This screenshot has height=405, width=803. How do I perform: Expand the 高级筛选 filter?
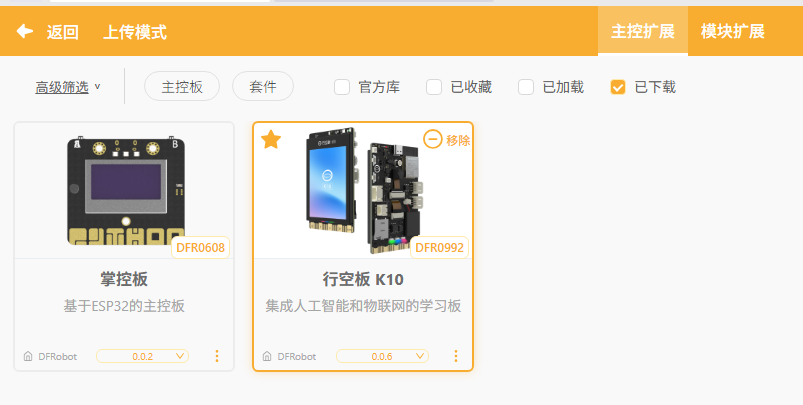point(68,87)
